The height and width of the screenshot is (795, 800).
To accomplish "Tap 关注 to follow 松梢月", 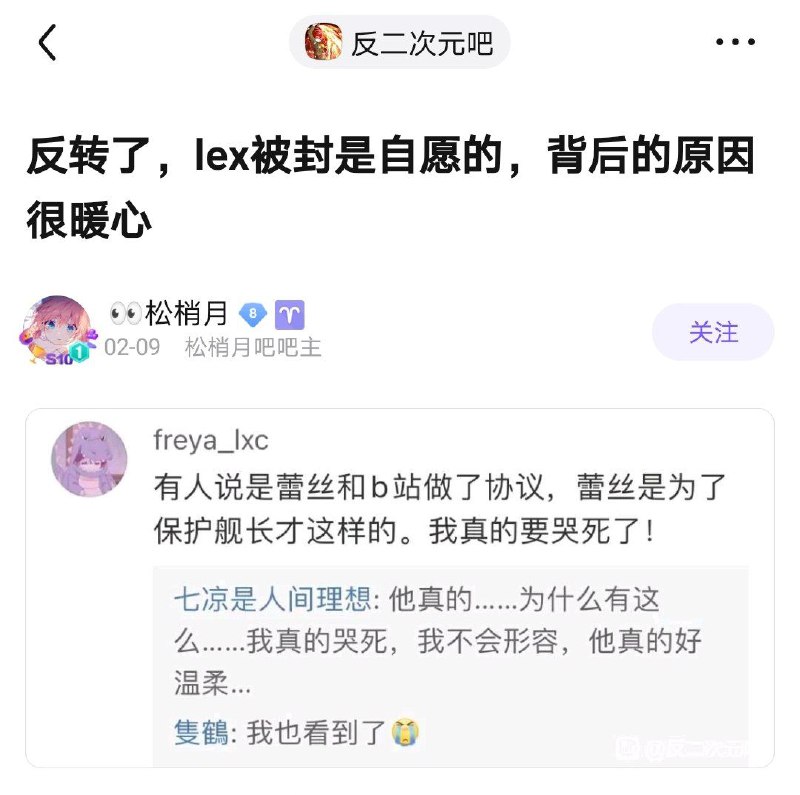I will click(713, 332).
